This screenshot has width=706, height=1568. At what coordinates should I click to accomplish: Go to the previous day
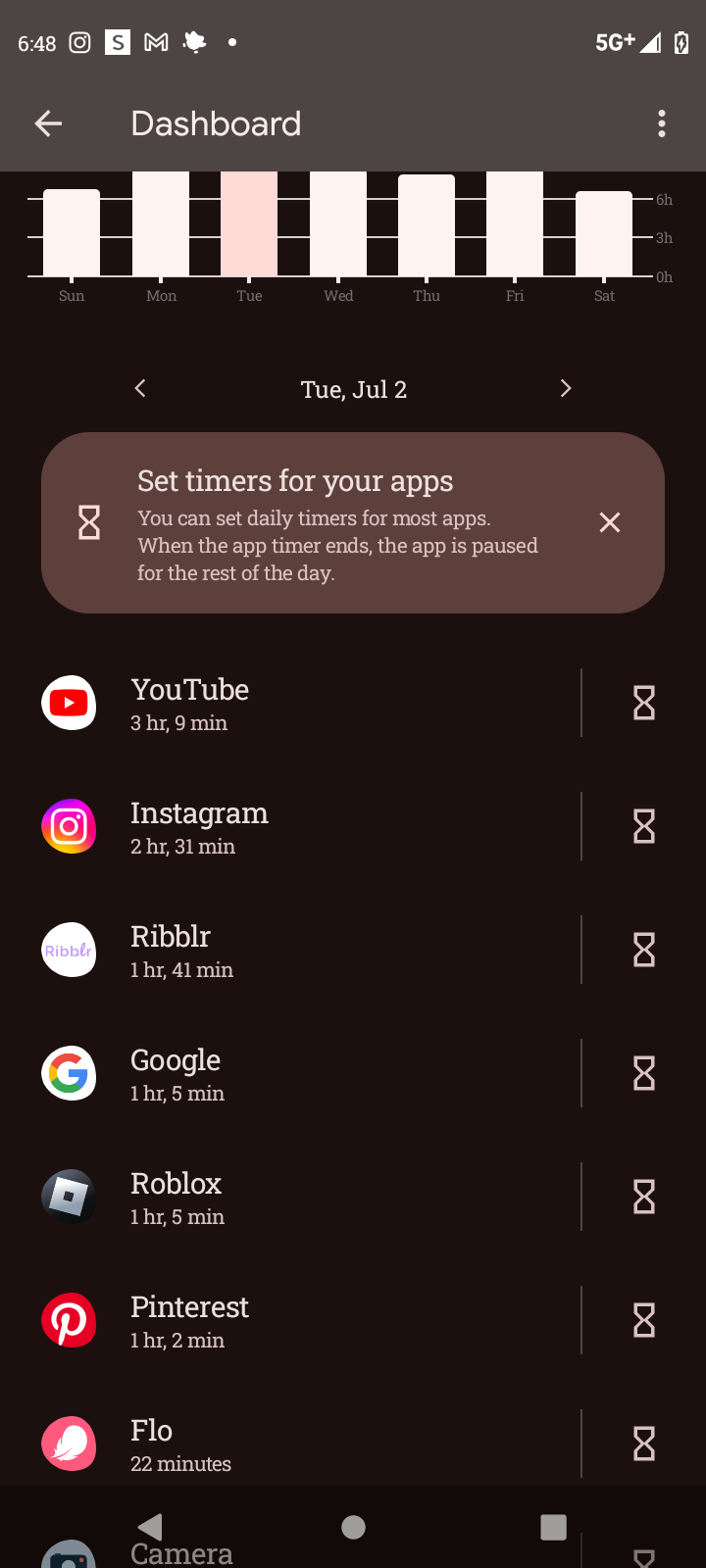[x=140, y=389]
